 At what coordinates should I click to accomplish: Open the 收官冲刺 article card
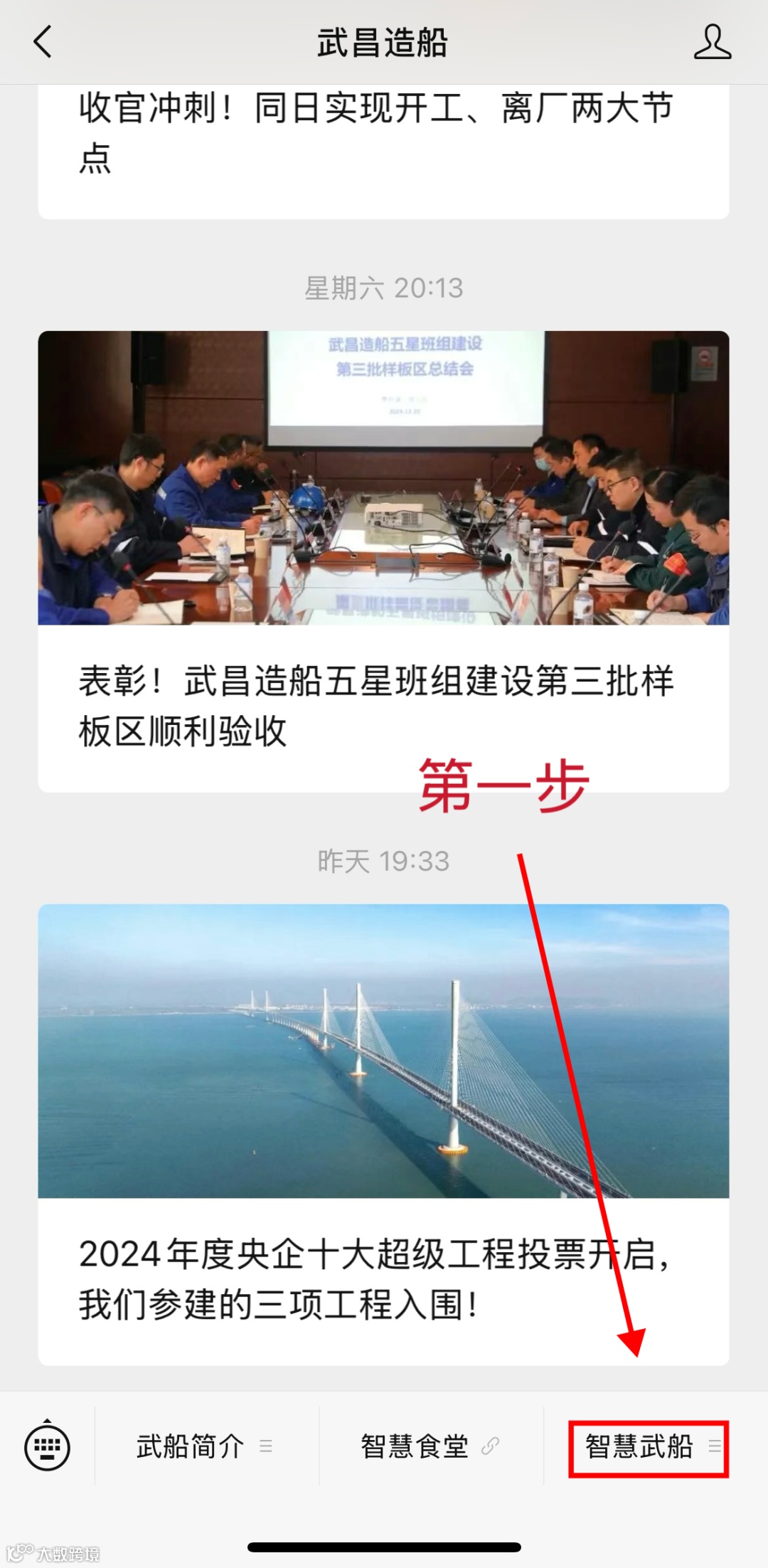tap(383, 135)
